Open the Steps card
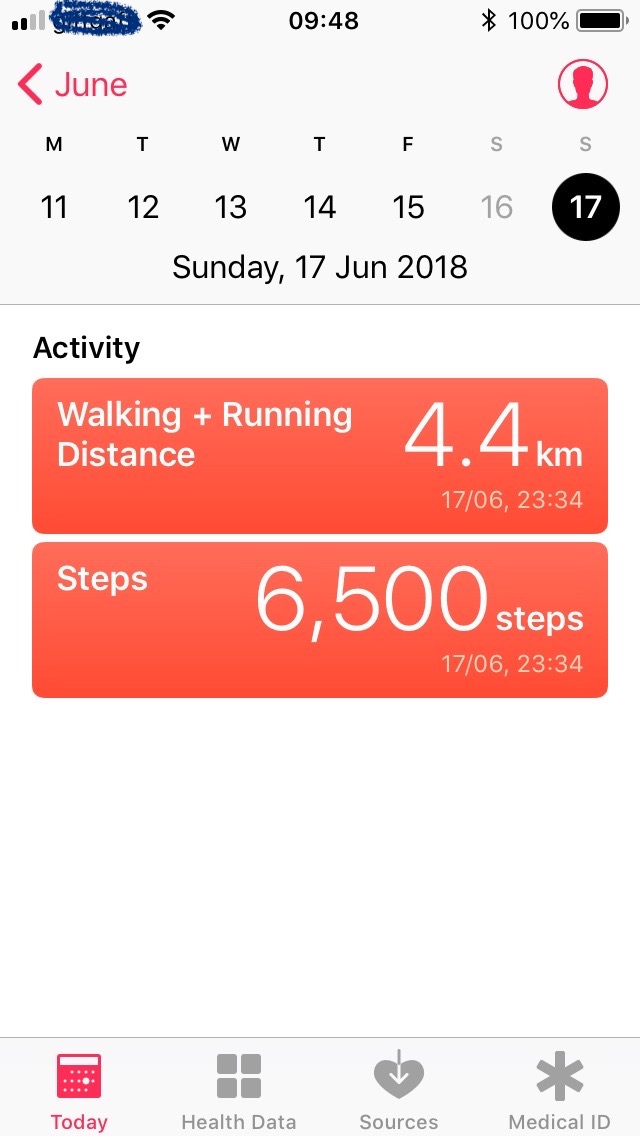Screen dimensions: 640x1136 (320, 619)
